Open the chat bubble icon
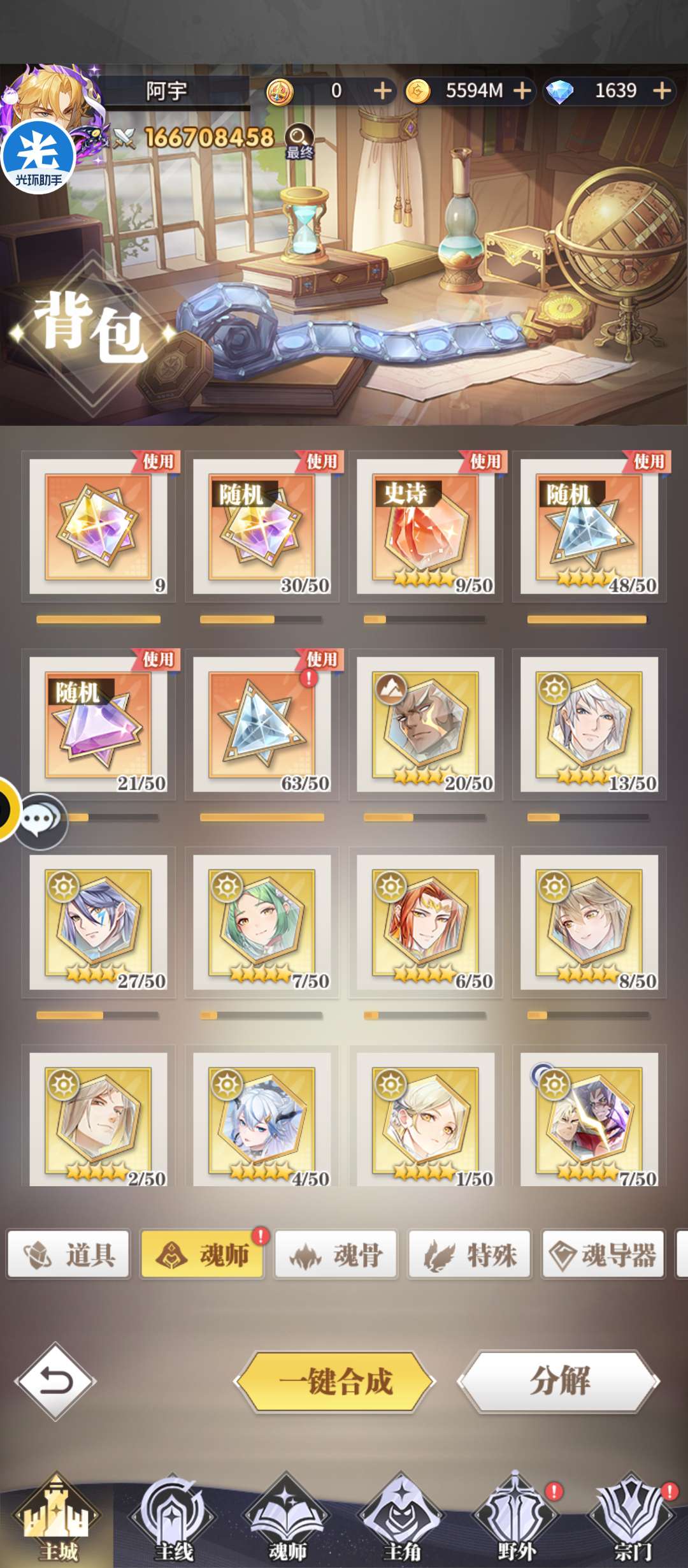 click(x=41, y=820)
